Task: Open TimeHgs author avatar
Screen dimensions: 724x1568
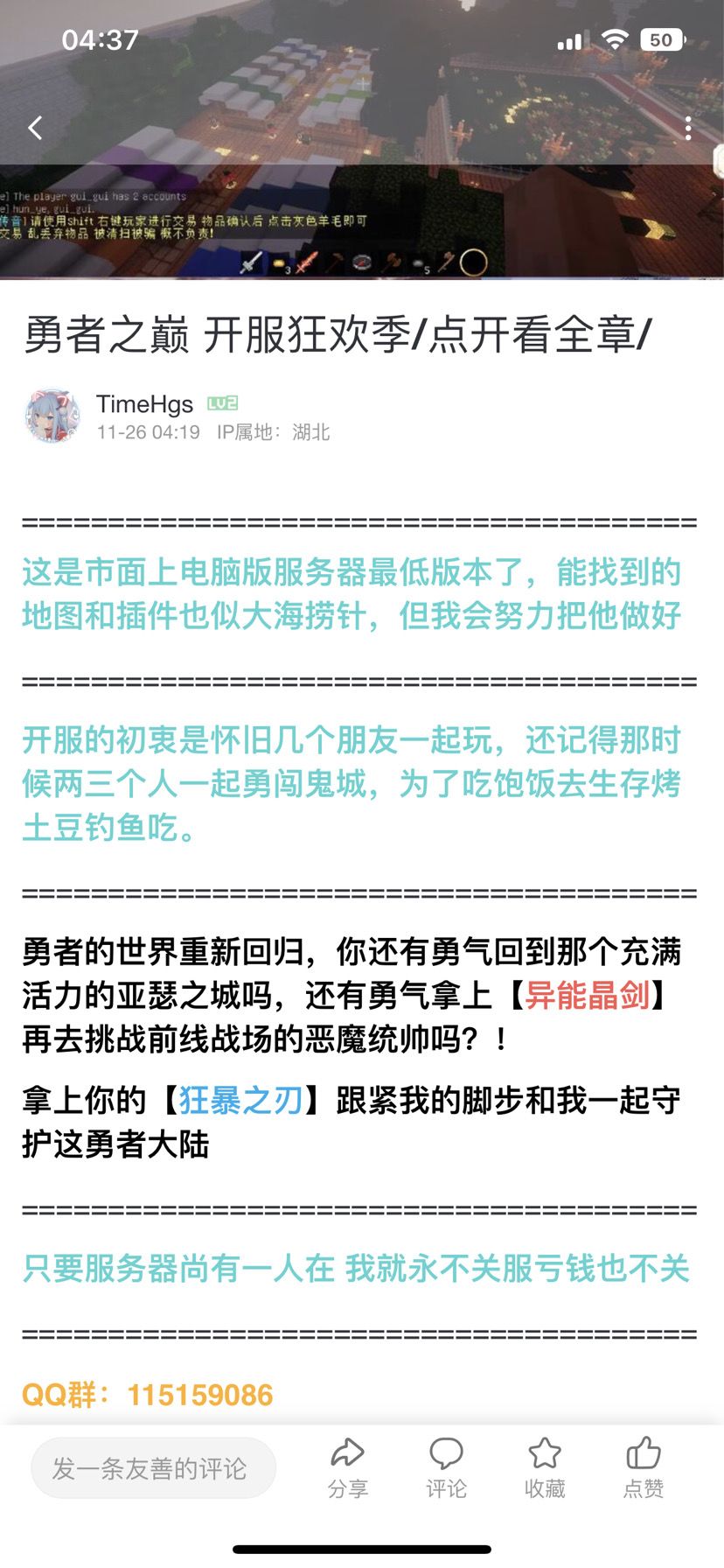Action: click(x=53, y=416)
